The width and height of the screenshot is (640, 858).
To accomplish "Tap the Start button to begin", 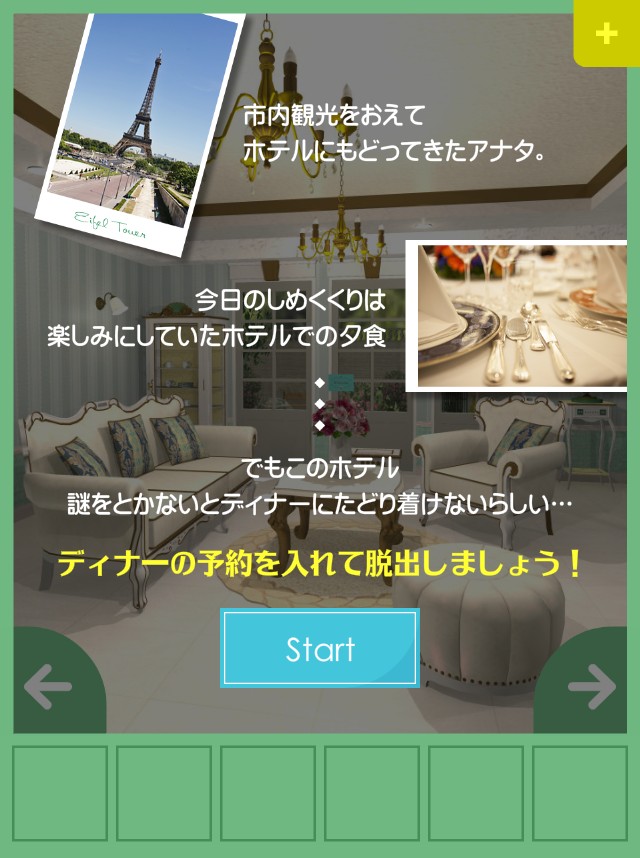I will tap(320, 648).
